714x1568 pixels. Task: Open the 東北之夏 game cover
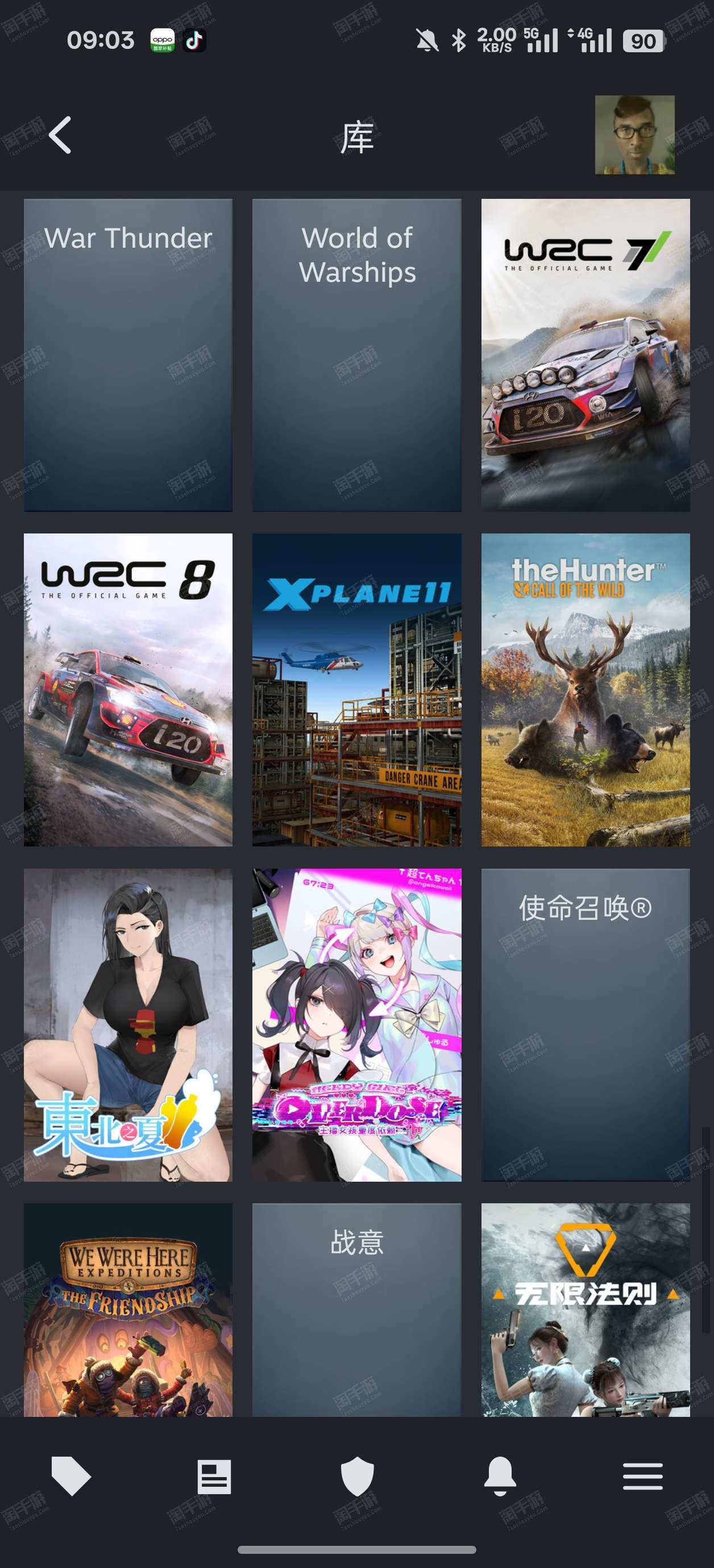click(128, 1025)
